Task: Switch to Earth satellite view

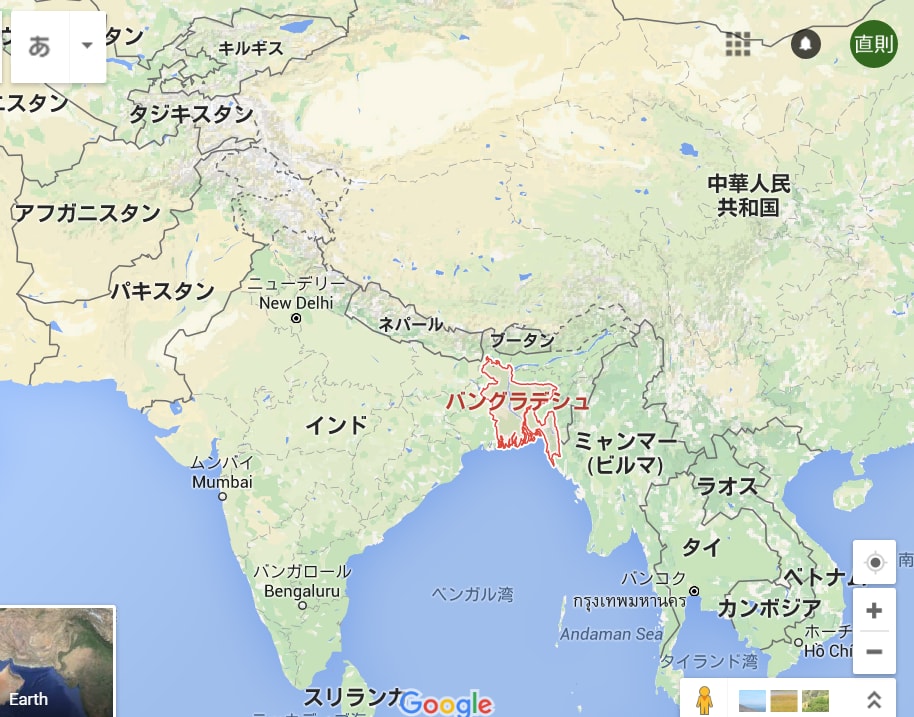Action: [x=57, y=661]
